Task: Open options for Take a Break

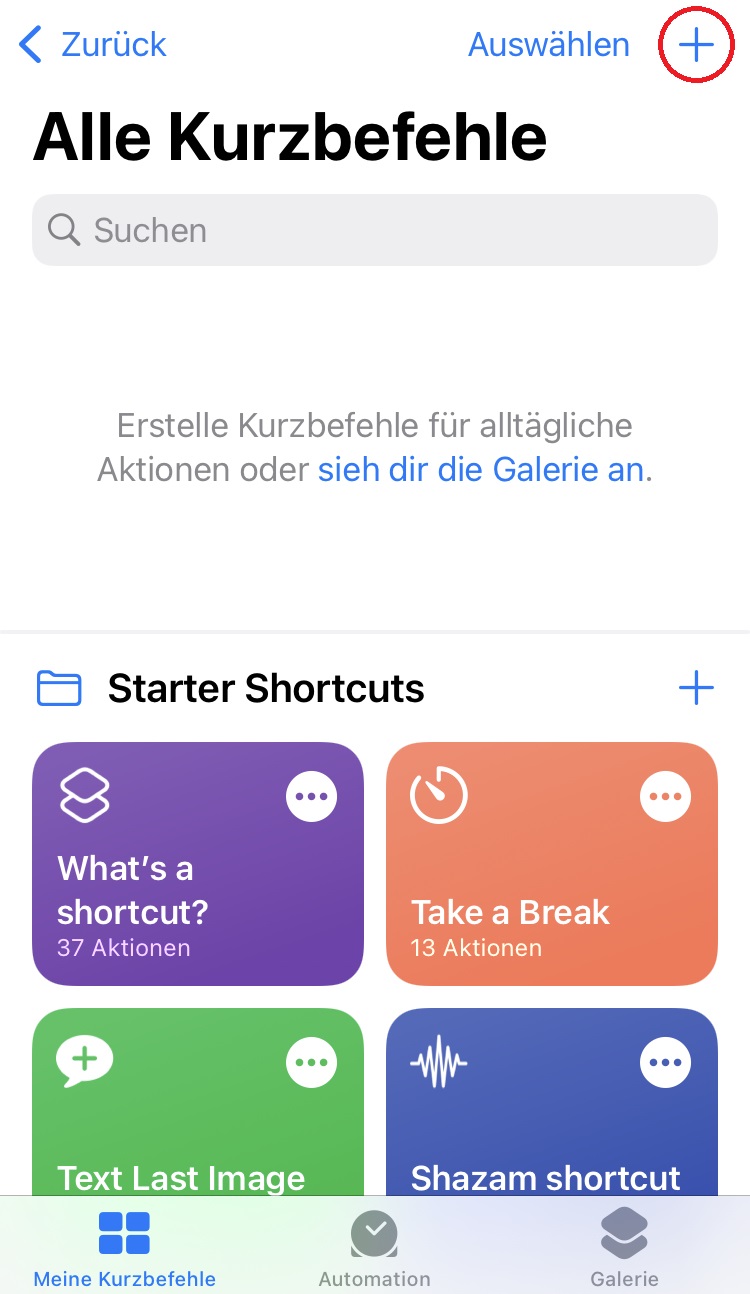Action: [666, 797]
